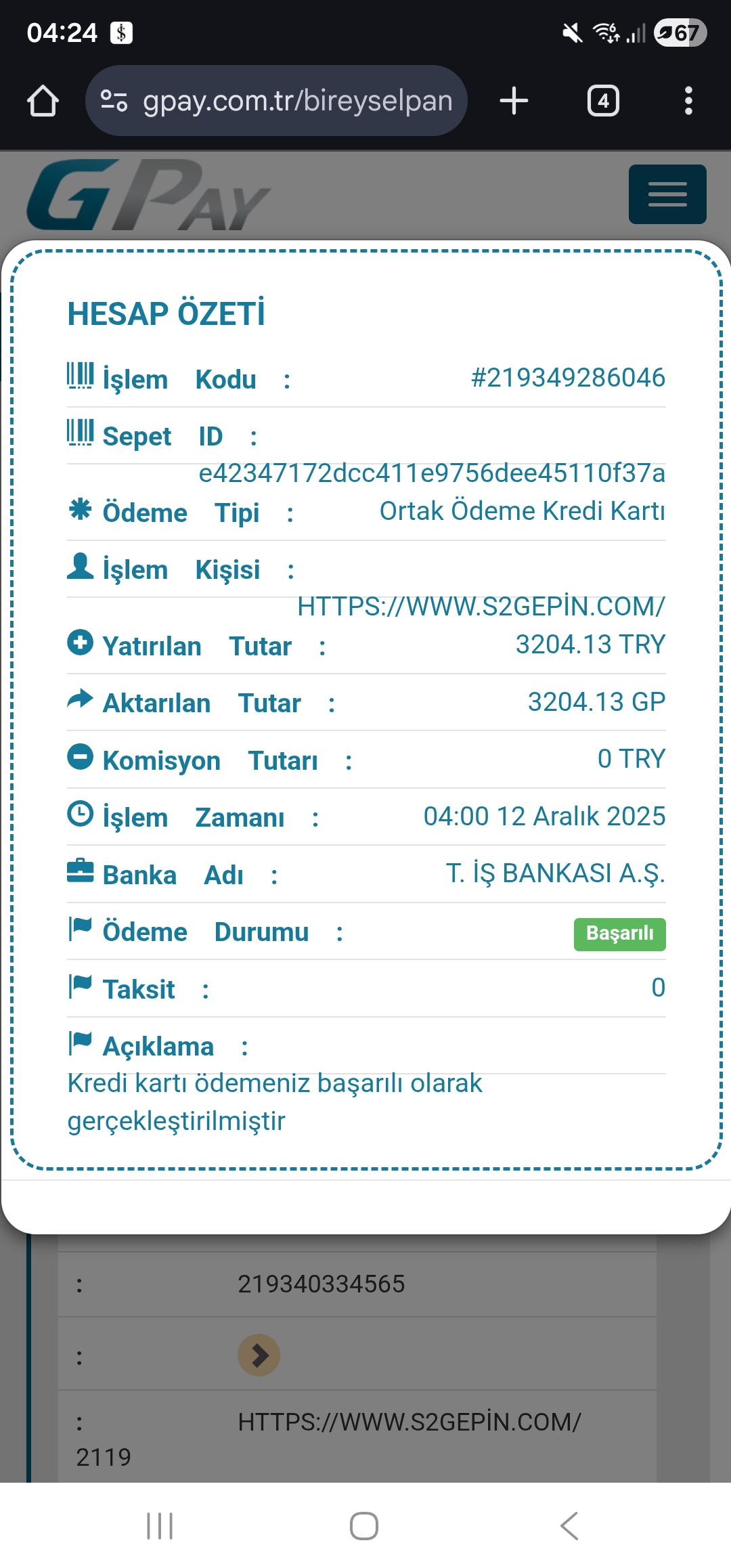Go back with the system back button

click(569, 1526)
